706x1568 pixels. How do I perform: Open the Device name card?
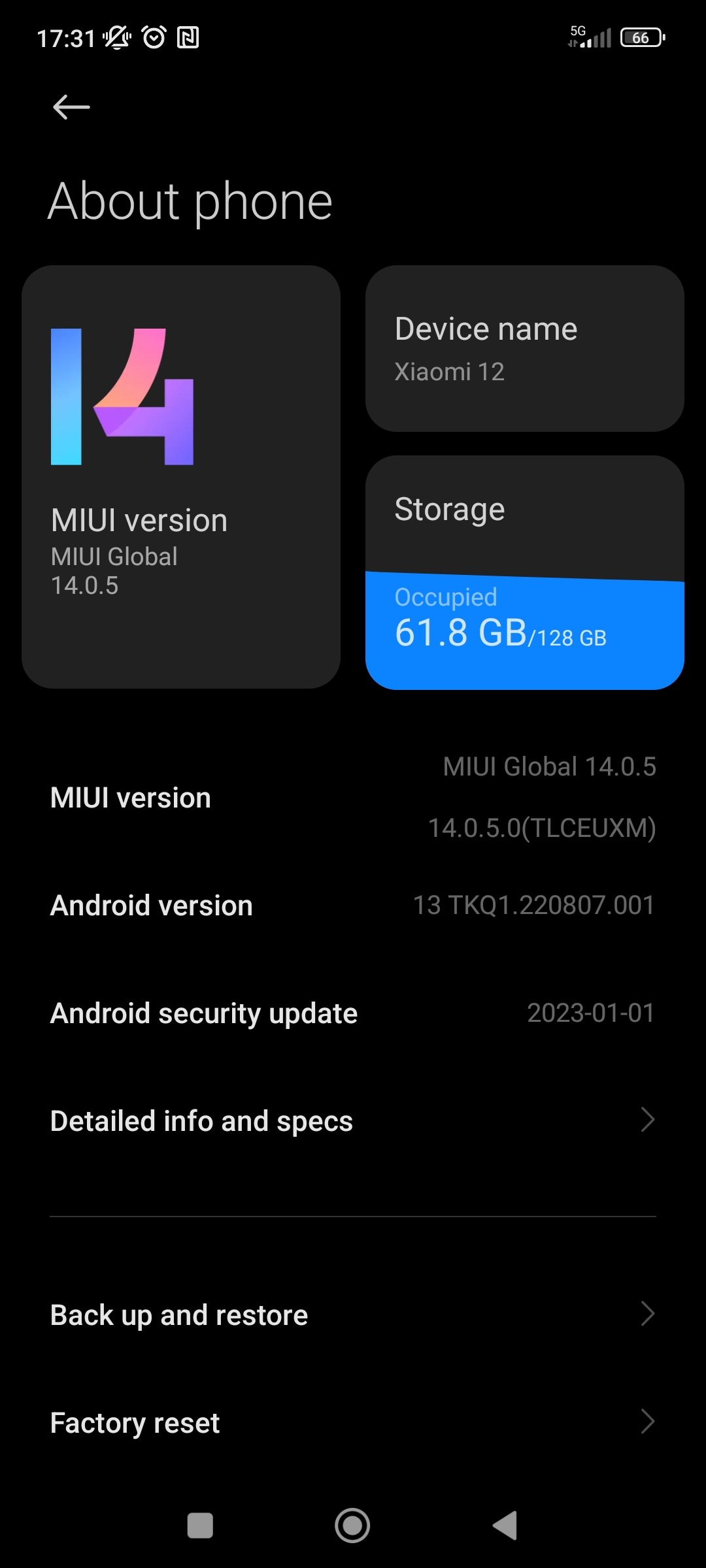click(x=525, y=348)
